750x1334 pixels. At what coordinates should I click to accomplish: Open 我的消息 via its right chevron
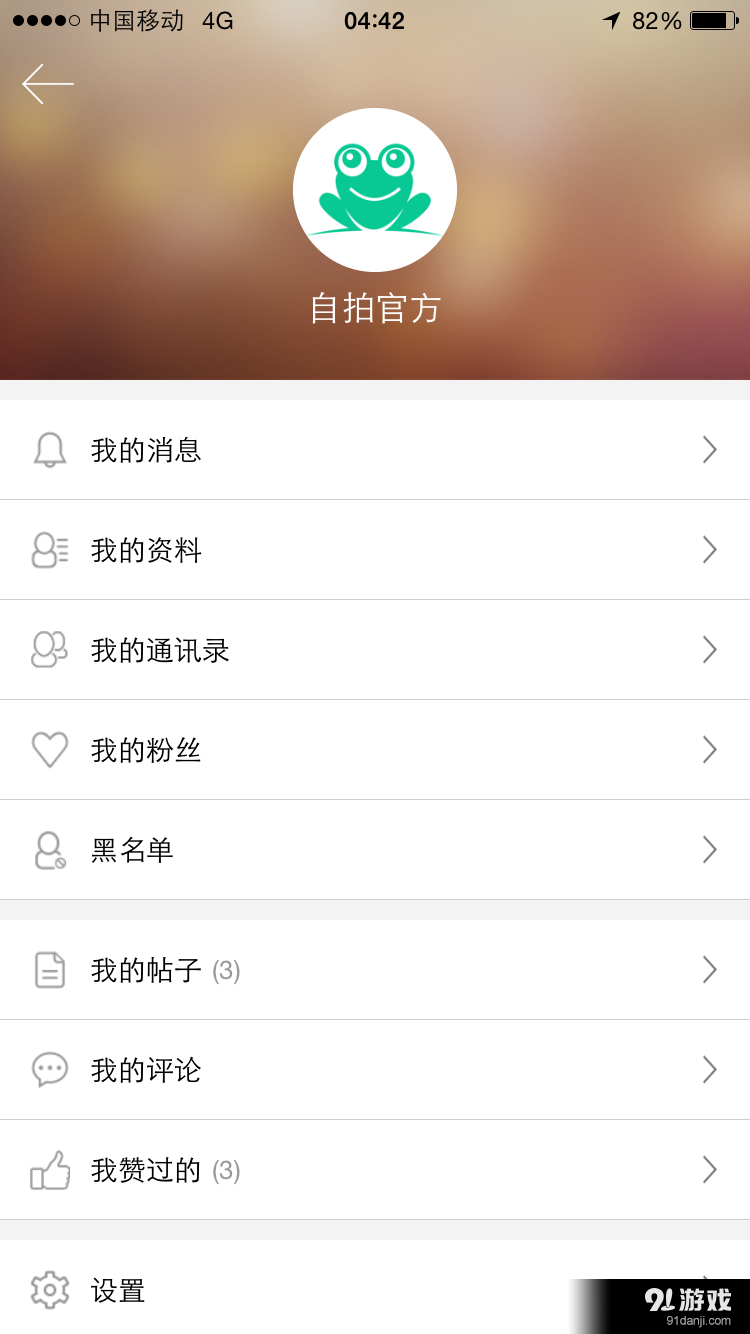710,449
